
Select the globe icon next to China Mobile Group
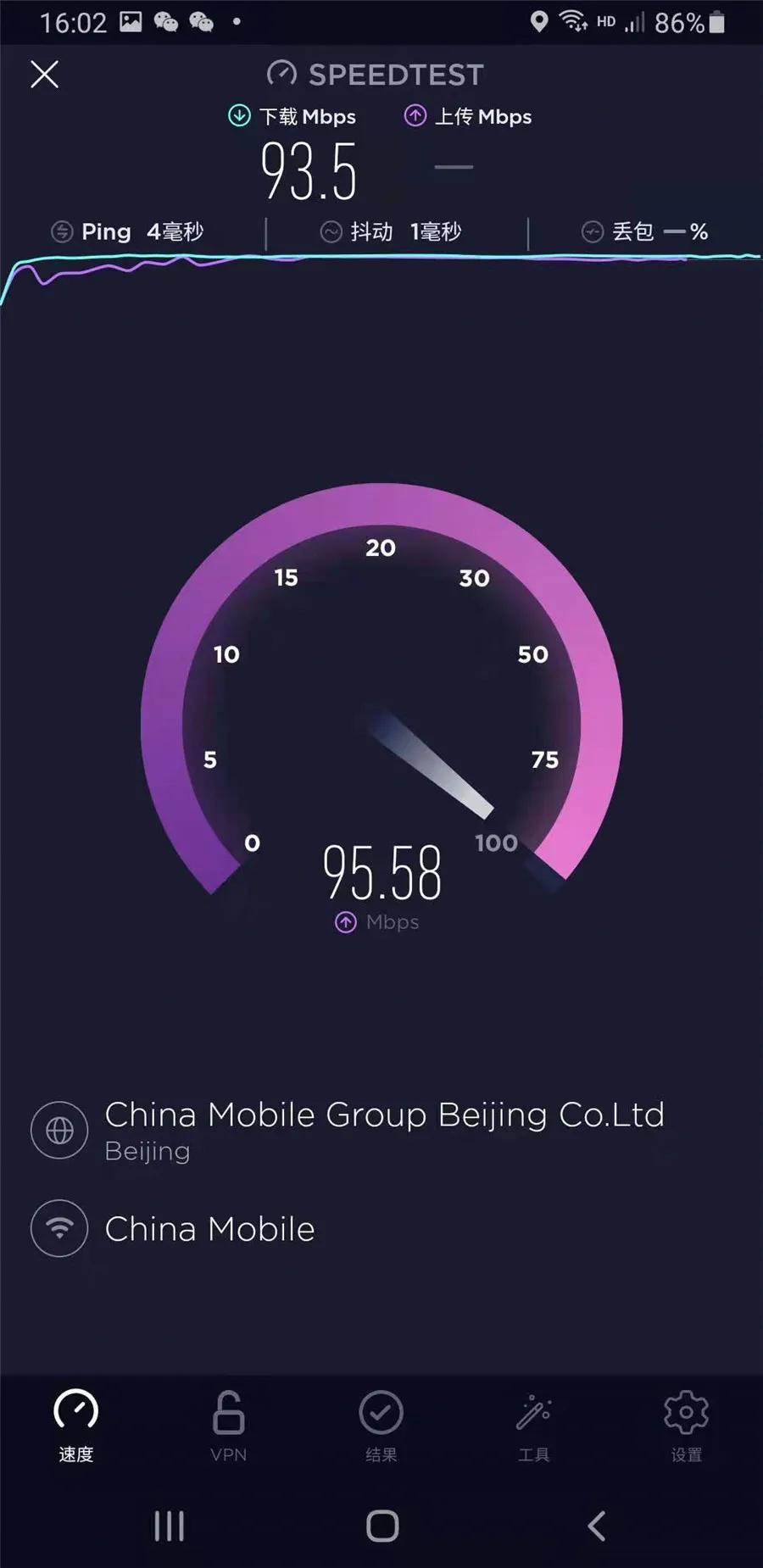tap(58, 1131)
